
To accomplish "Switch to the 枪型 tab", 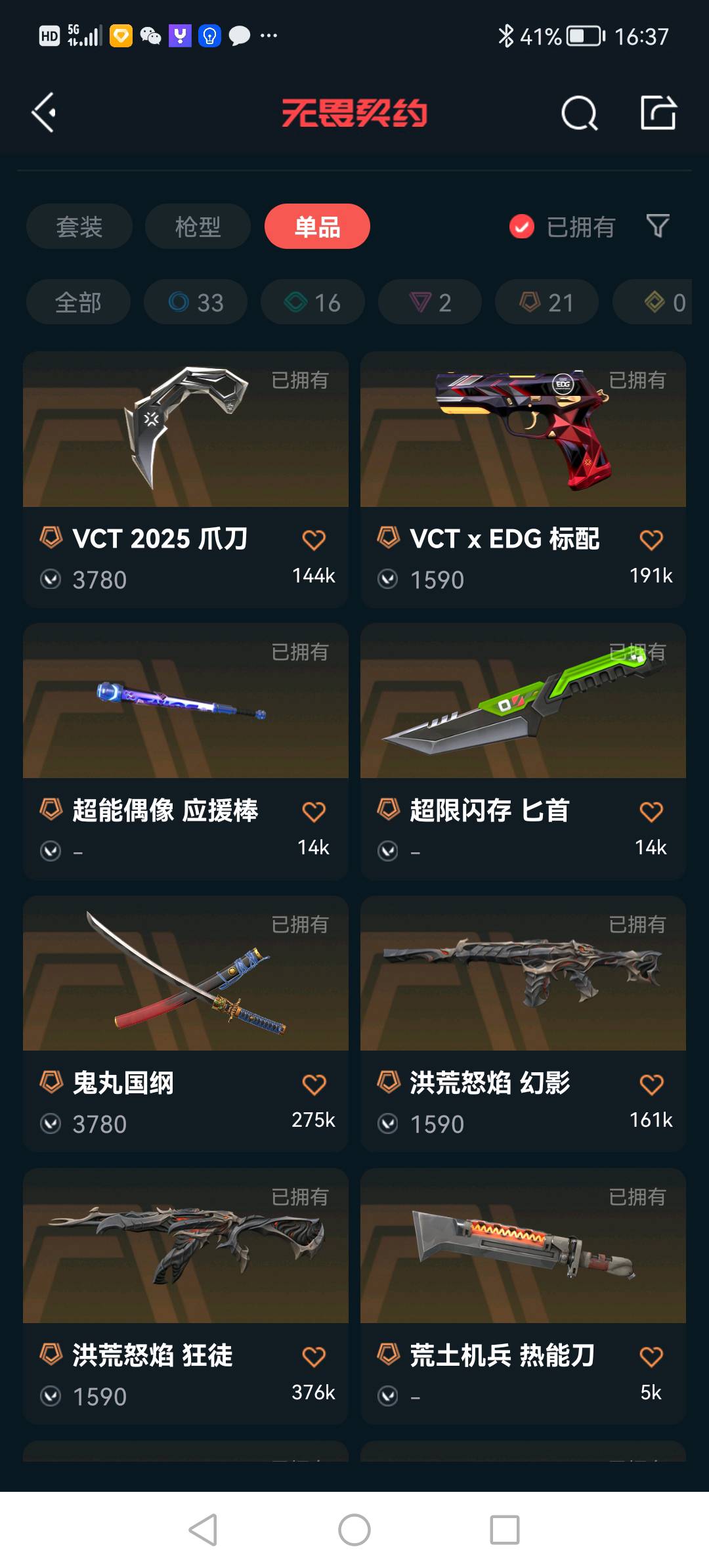I will [x=198, y=227].
